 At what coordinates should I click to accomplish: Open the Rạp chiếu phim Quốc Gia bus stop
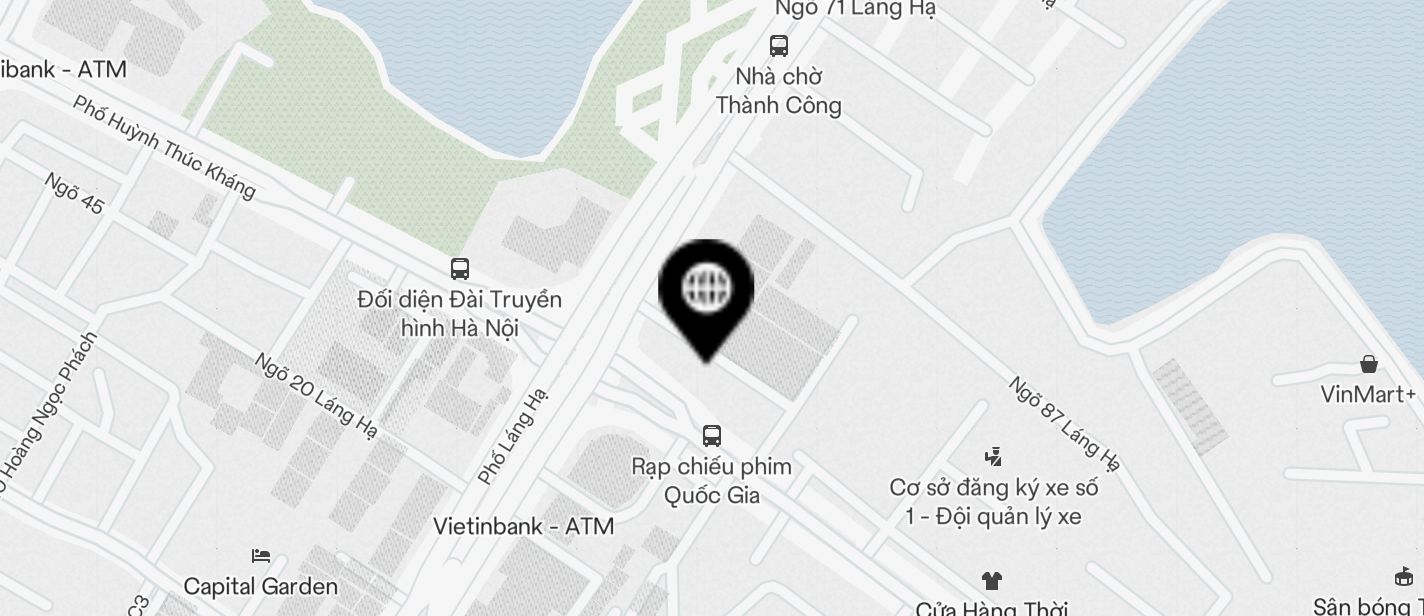pyautogui.click(x=712, y=436)
